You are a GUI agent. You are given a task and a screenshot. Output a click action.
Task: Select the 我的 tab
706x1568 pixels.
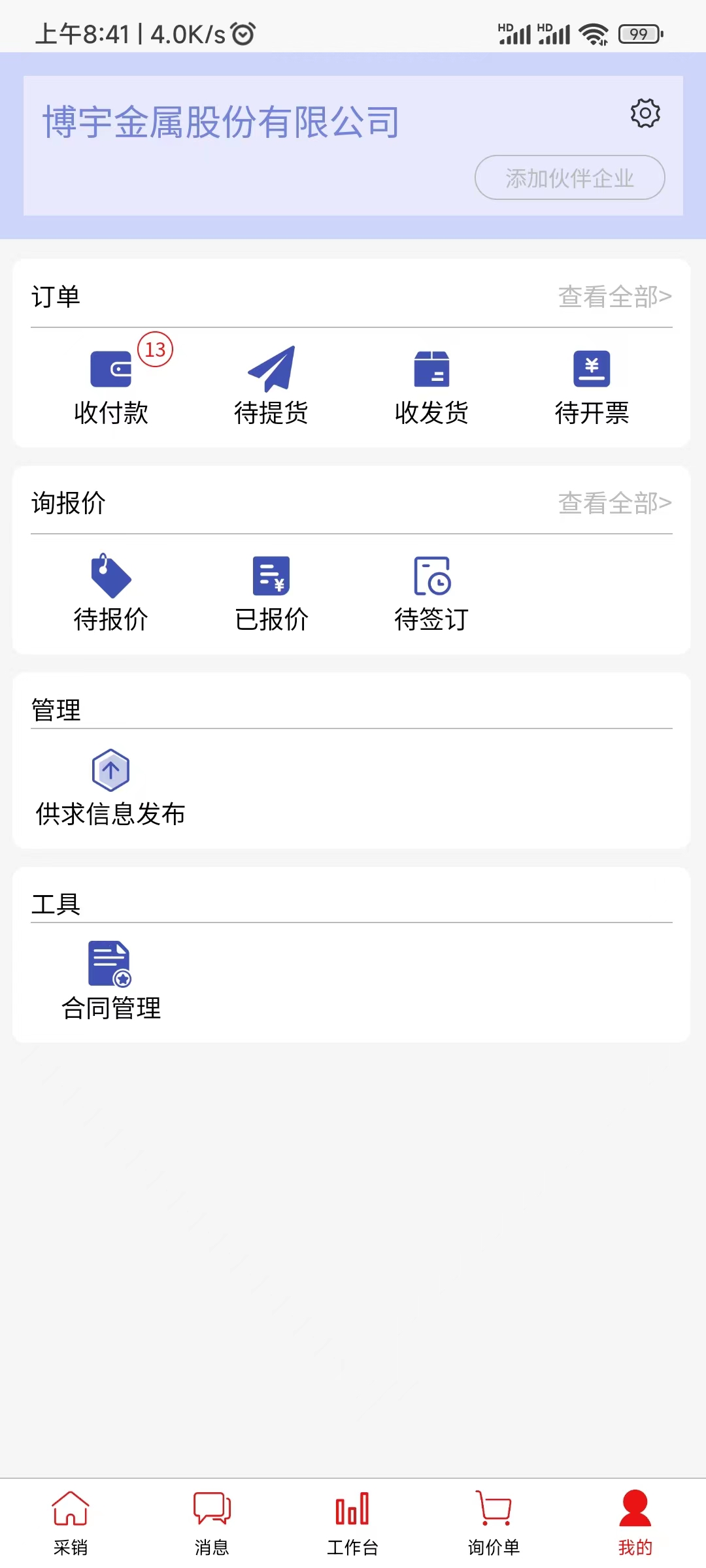(635, 1522)
